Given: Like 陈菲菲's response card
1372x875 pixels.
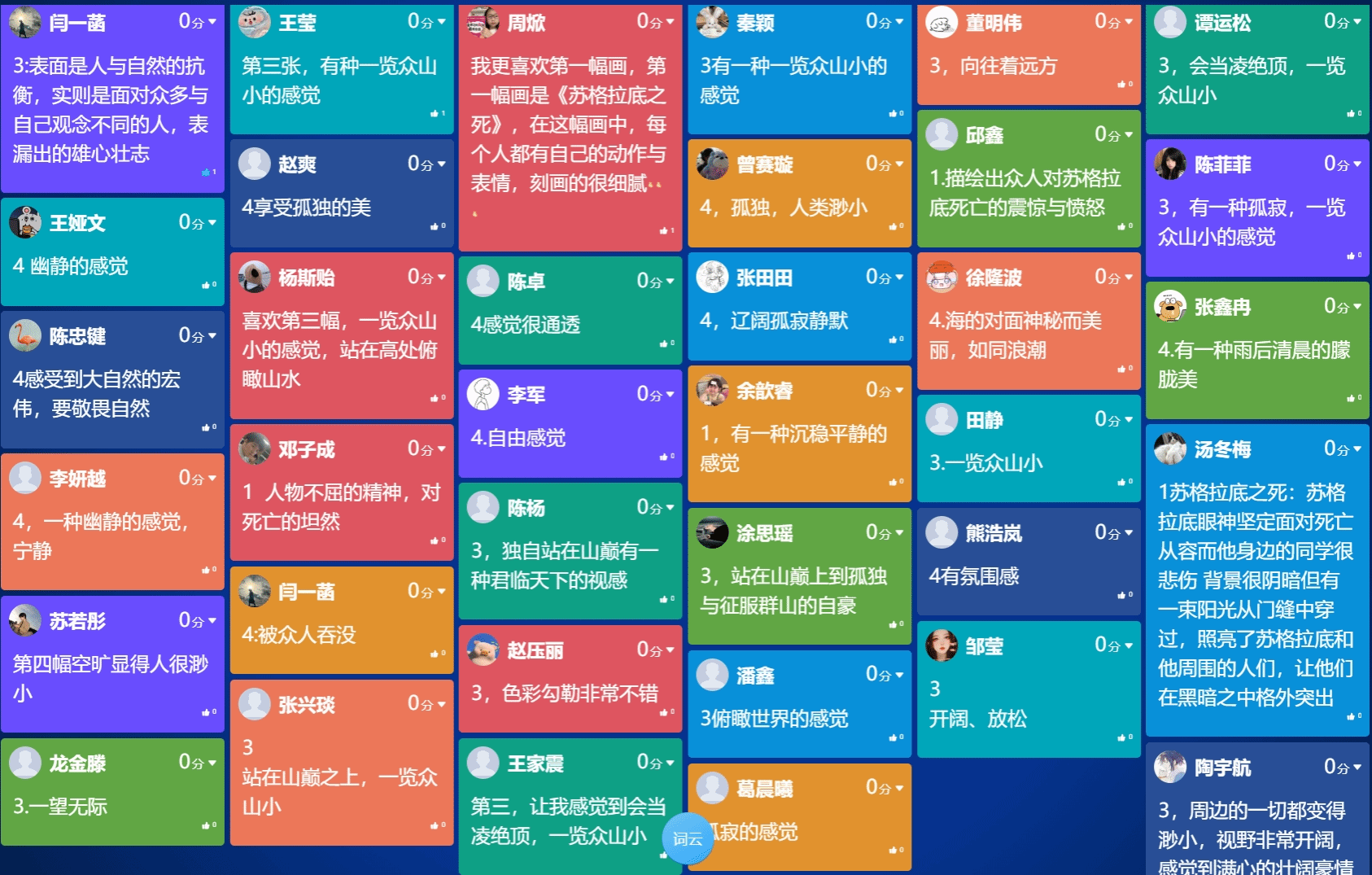Looking at the screenshot, I should (x=1352, y=256).
